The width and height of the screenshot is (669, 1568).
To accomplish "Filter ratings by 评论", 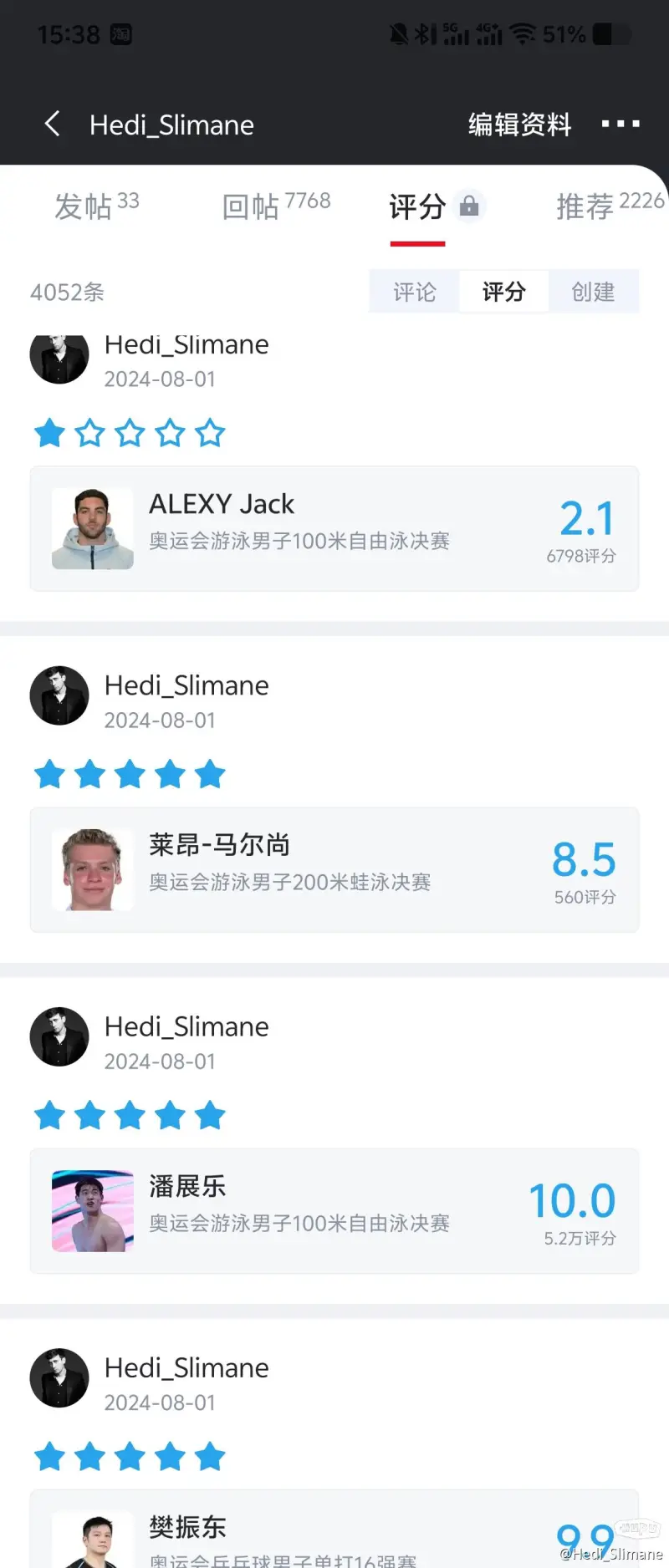I will click(415, 292).
